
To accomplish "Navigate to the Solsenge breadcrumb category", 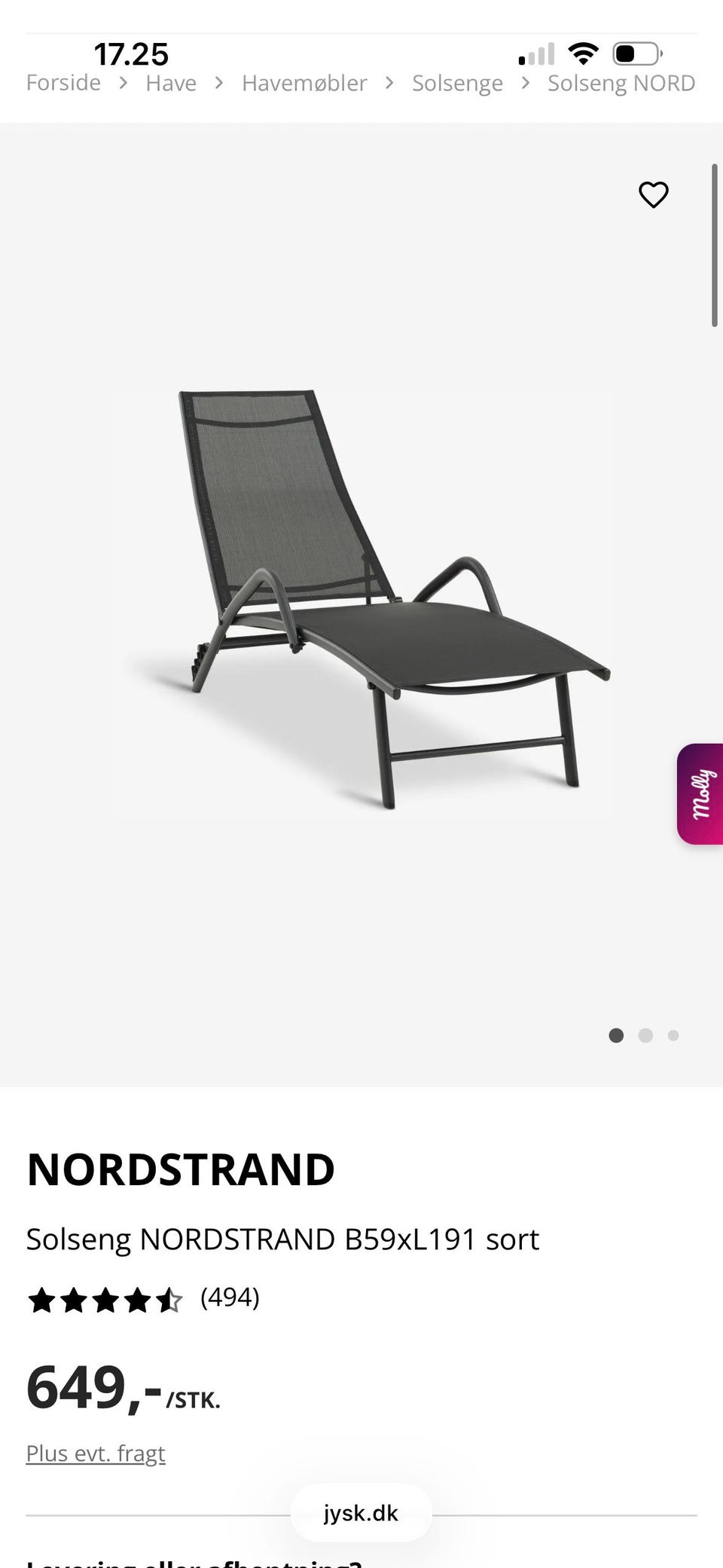I will point(457,83).
